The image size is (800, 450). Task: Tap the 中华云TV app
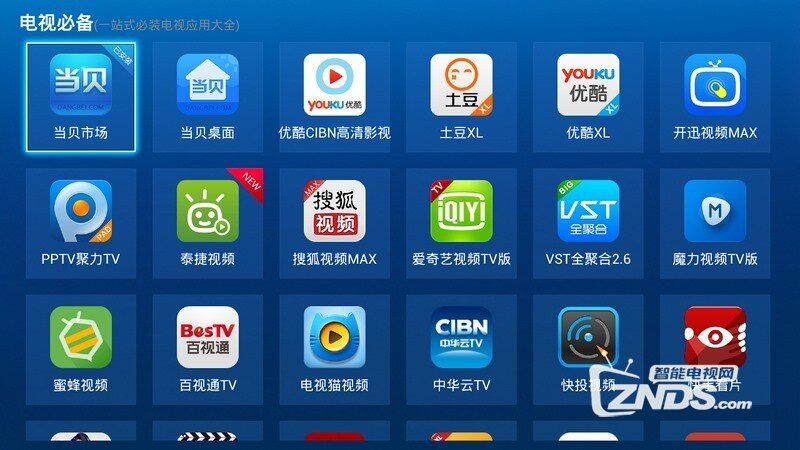pyautogui.click(x=461, y=349)
